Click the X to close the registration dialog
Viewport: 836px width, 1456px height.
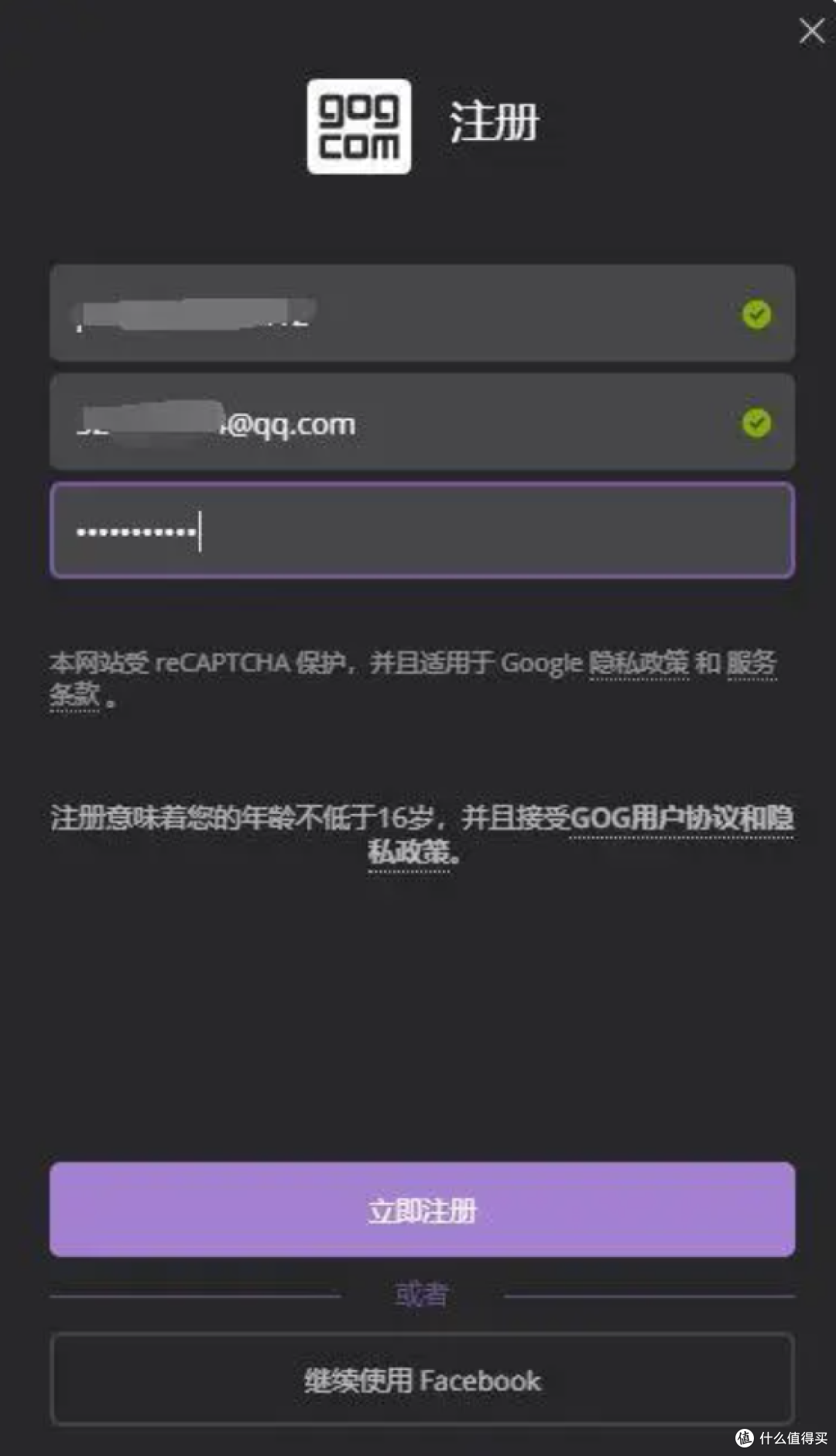811,31
